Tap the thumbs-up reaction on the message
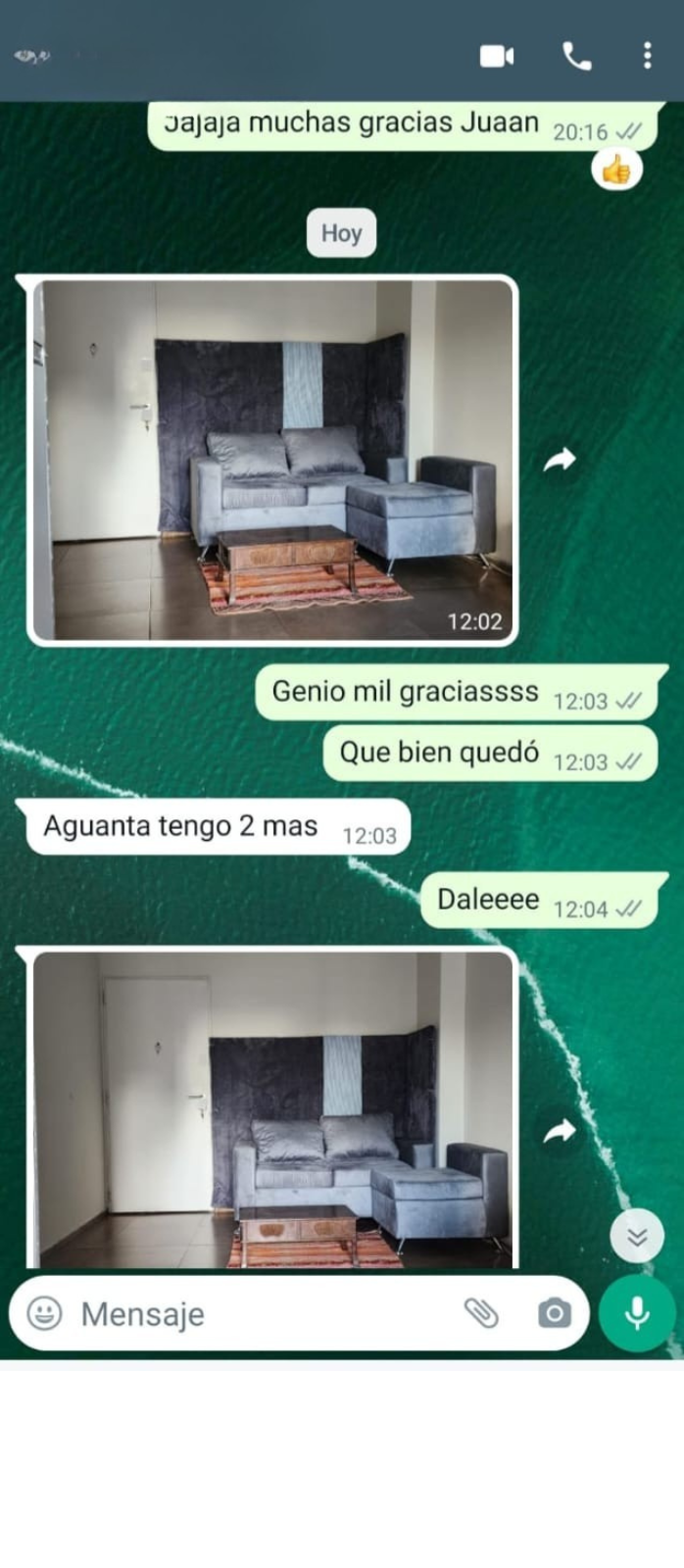The image size is (684, 1568). (x=616, y=171)
